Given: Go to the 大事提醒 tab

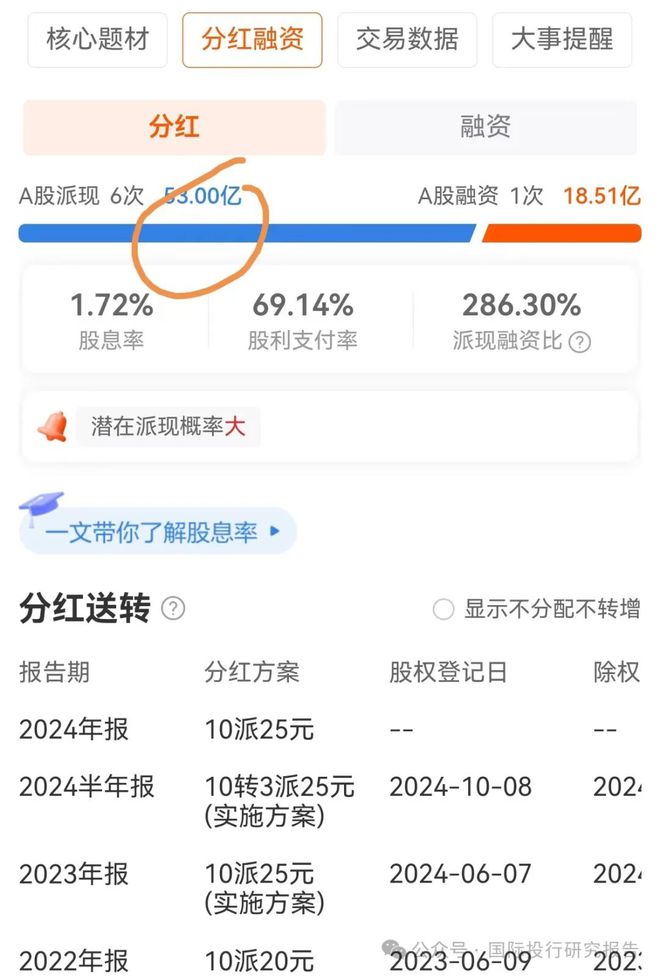Looking at the screenshot, I should 562,40.
